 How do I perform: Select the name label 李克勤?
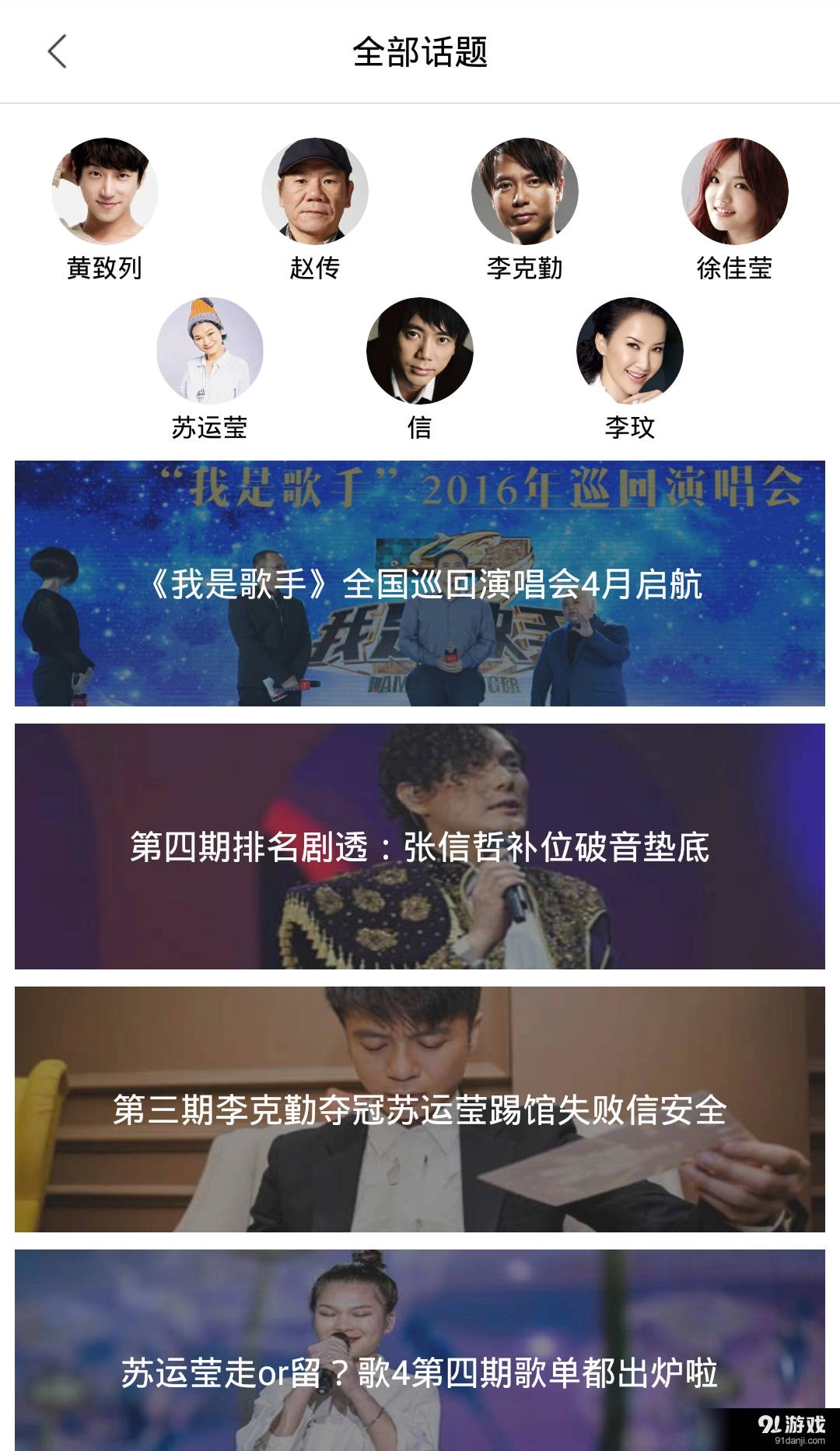coord(525,268)
